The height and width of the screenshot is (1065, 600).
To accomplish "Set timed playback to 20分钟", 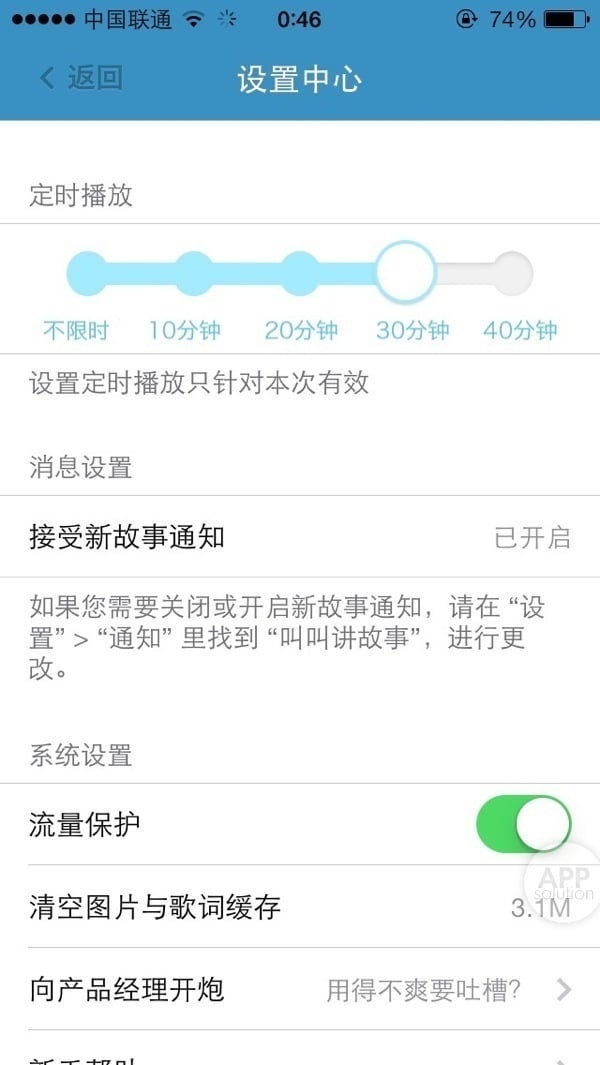I will click(299, 272).
